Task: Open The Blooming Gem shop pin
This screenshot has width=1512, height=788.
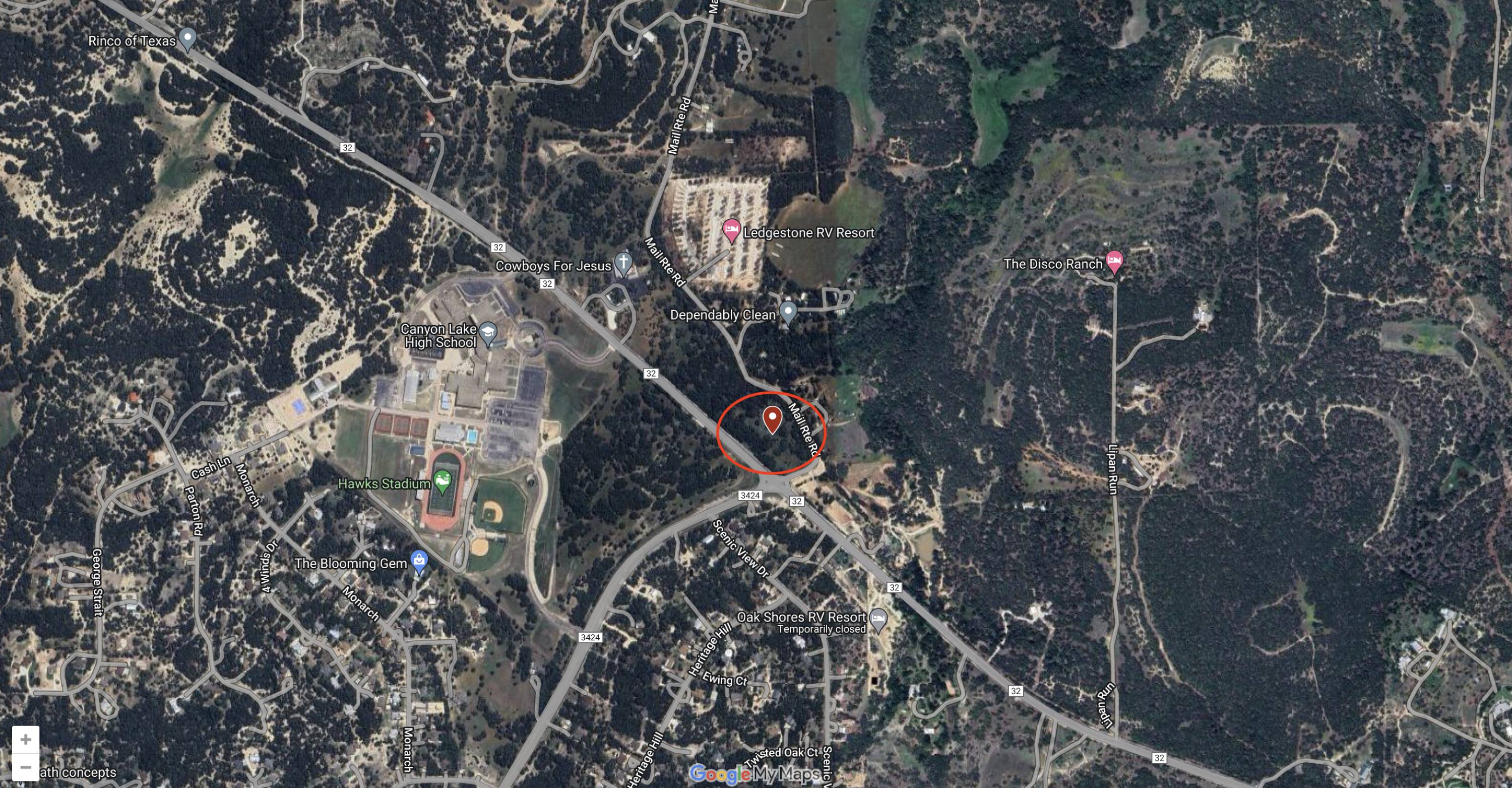Action: pos(419,561)
